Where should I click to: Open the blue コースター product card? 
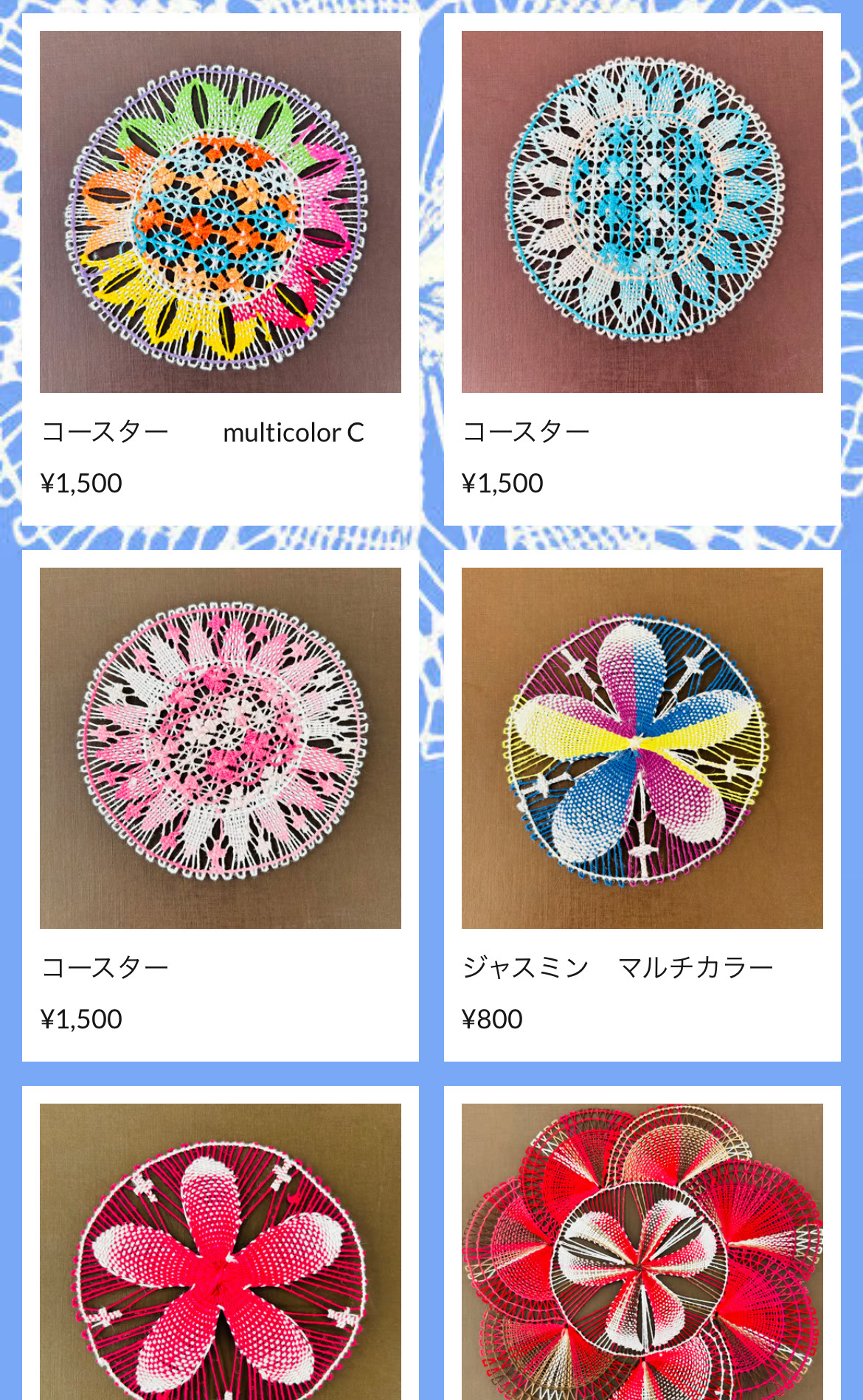click(x=642, y=212)
